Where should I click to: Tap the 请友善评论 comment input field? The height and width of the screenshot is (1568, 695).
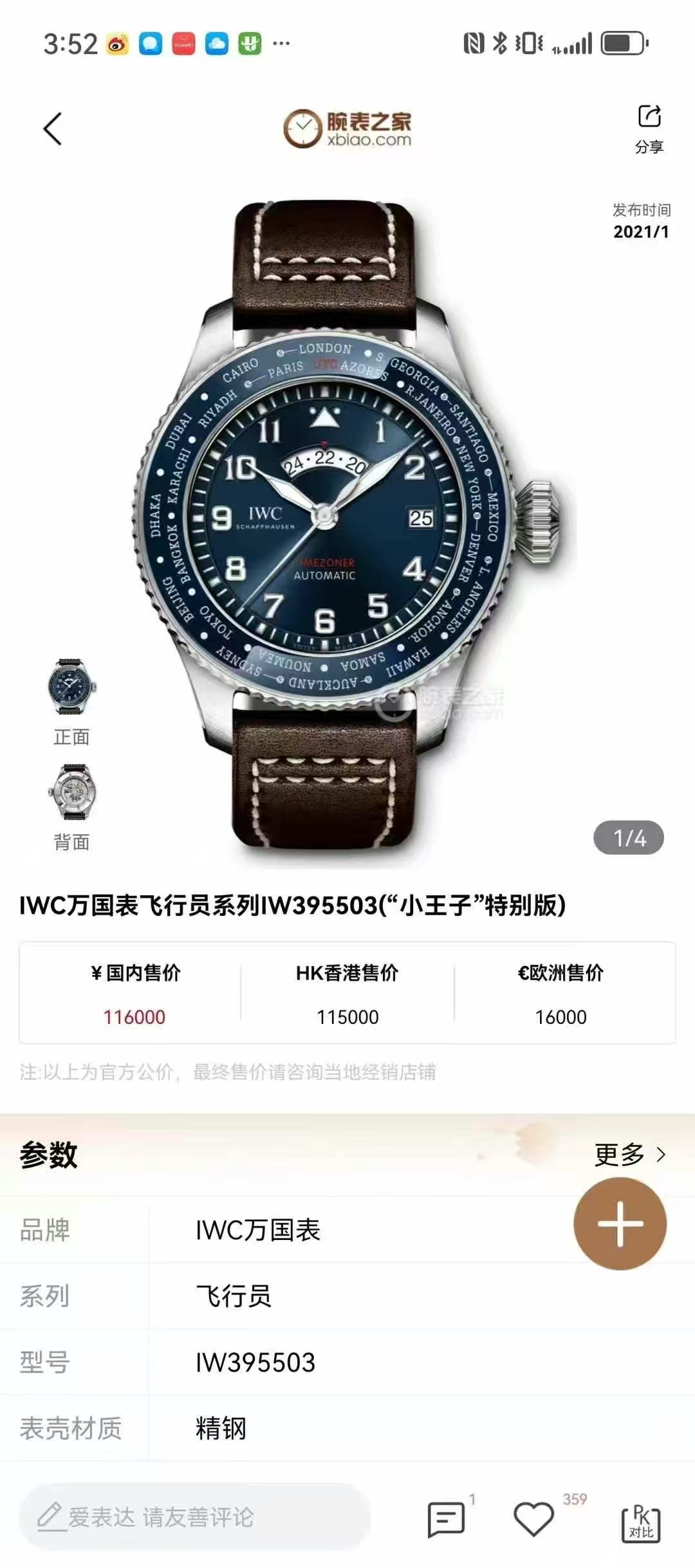(x=194, y=1517)
